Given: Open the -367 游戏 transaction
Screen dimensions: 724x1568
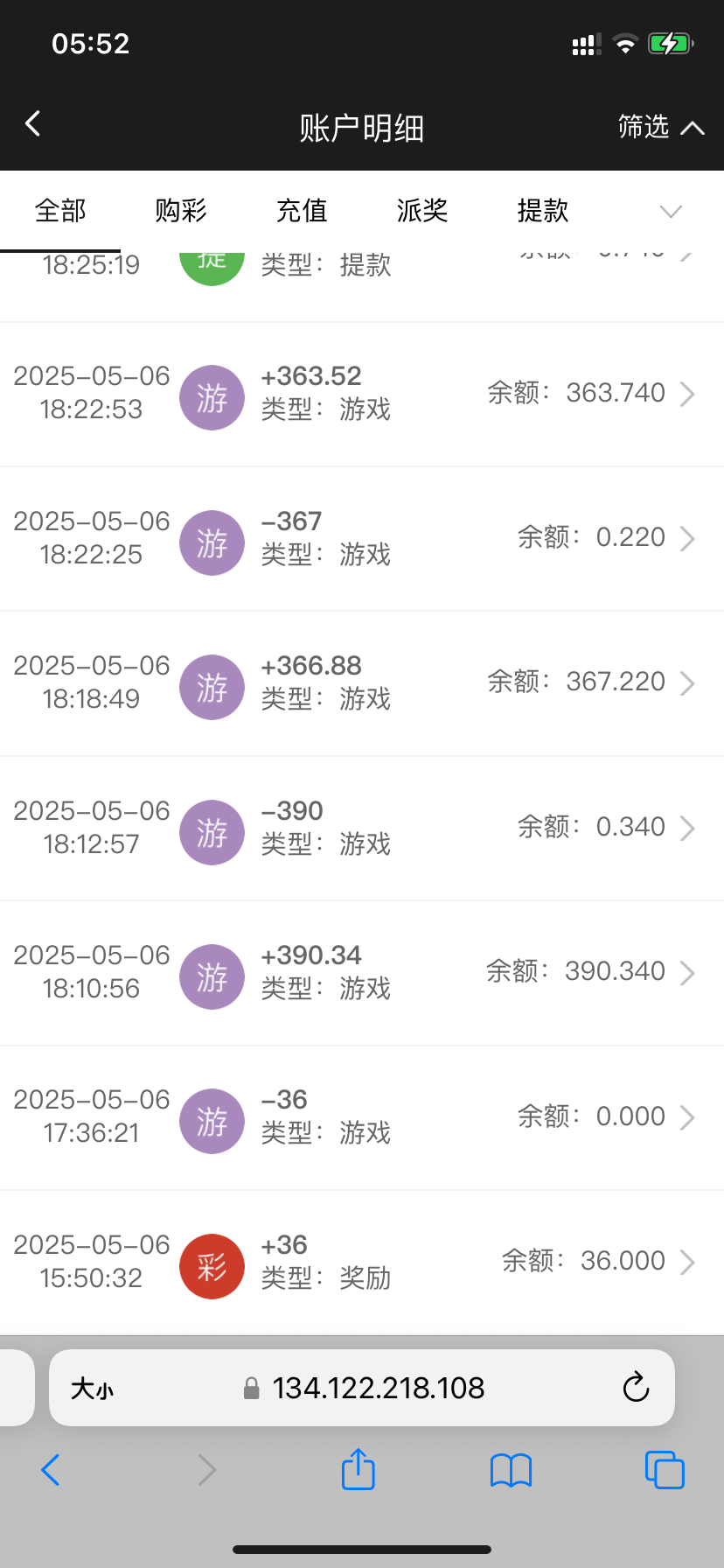Looking at the screenshot, I should (362, 538).
